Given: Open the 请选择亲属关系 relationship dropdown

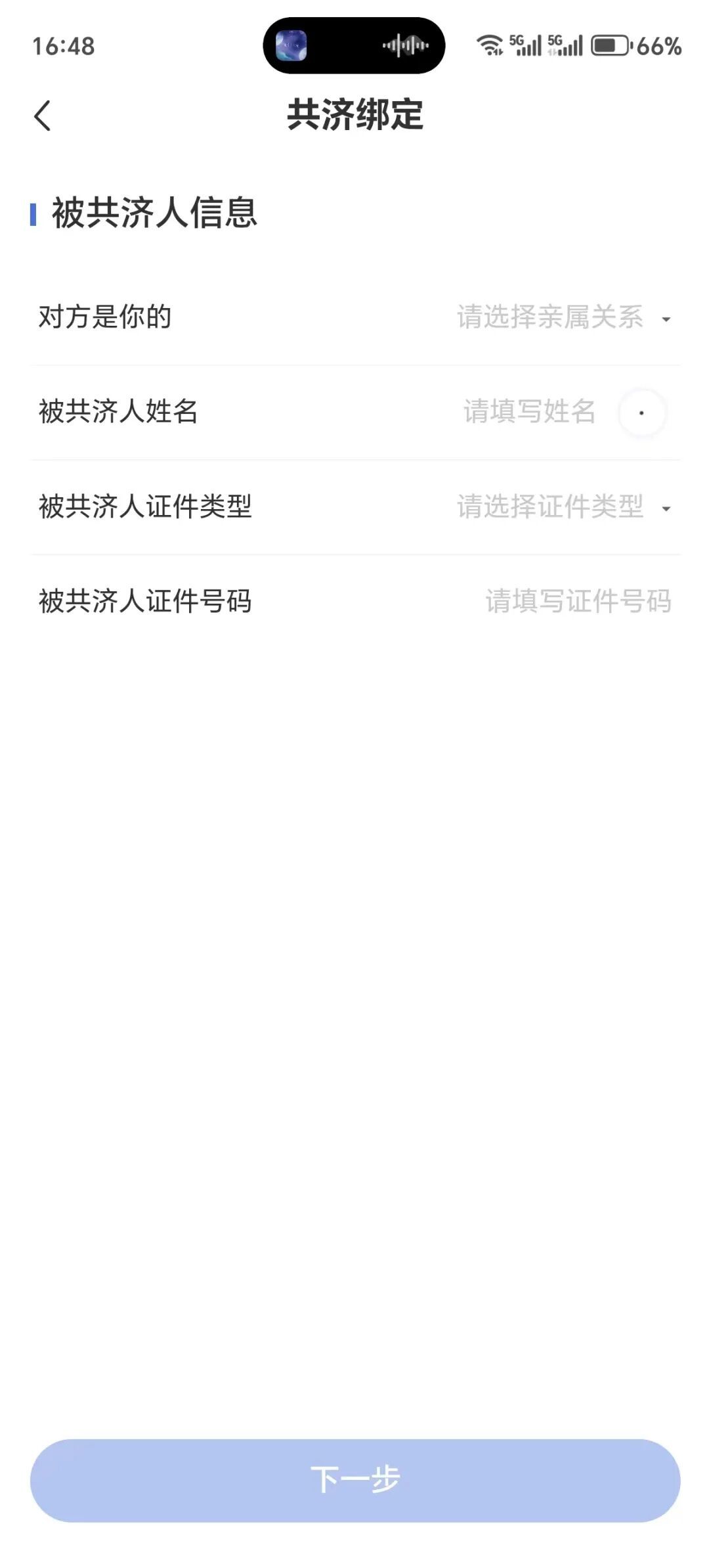Looking at the screenshot, I should pos(564,317).
